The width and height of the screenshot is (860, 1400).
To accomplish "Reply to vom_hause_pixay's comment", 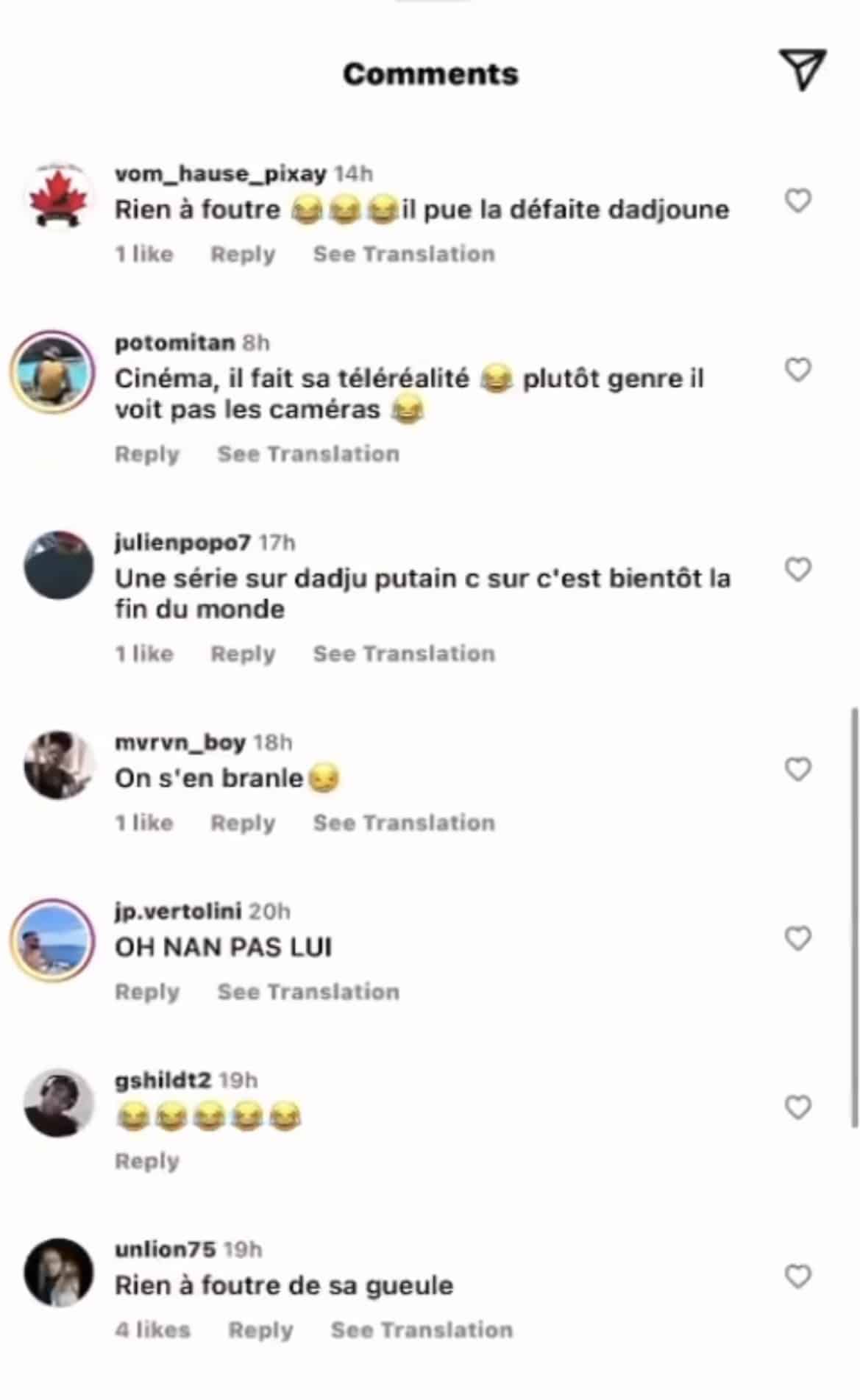I will click(243, 254).
